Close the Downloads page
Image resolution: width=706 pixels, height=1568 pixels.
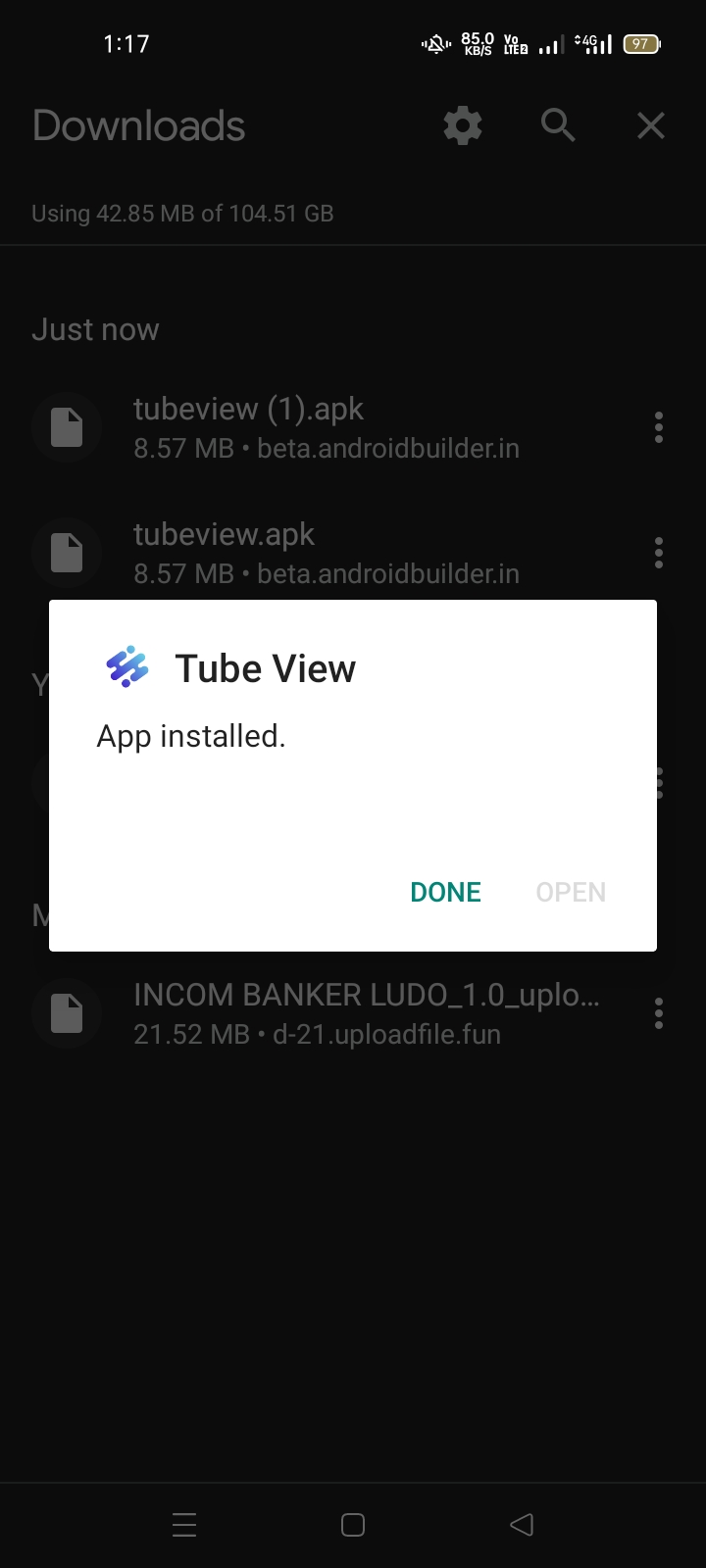coord(651,126)
